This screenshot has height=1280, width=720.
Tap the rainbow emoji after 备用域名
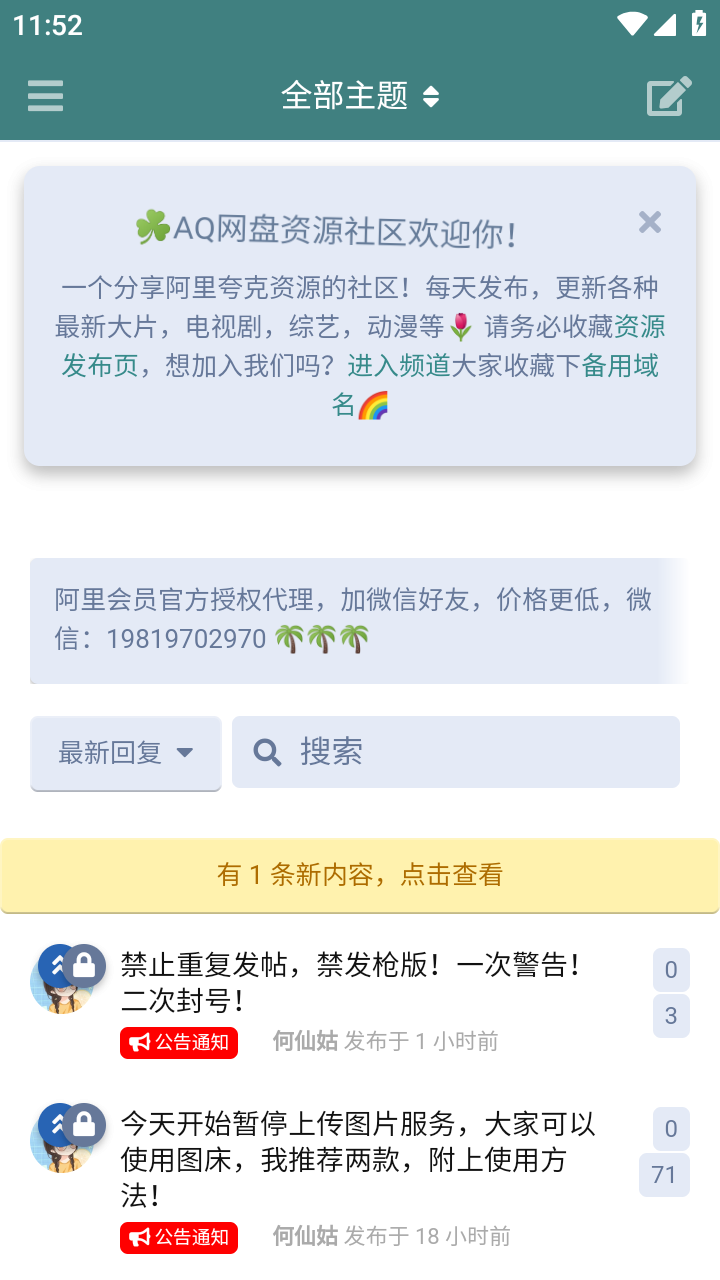point(372,406)
